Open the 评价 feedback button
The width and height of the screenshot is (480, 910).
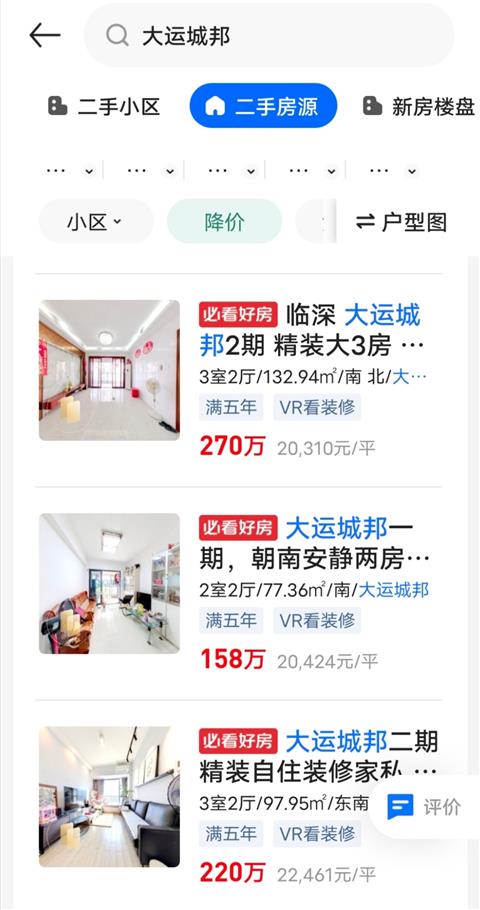424,807
